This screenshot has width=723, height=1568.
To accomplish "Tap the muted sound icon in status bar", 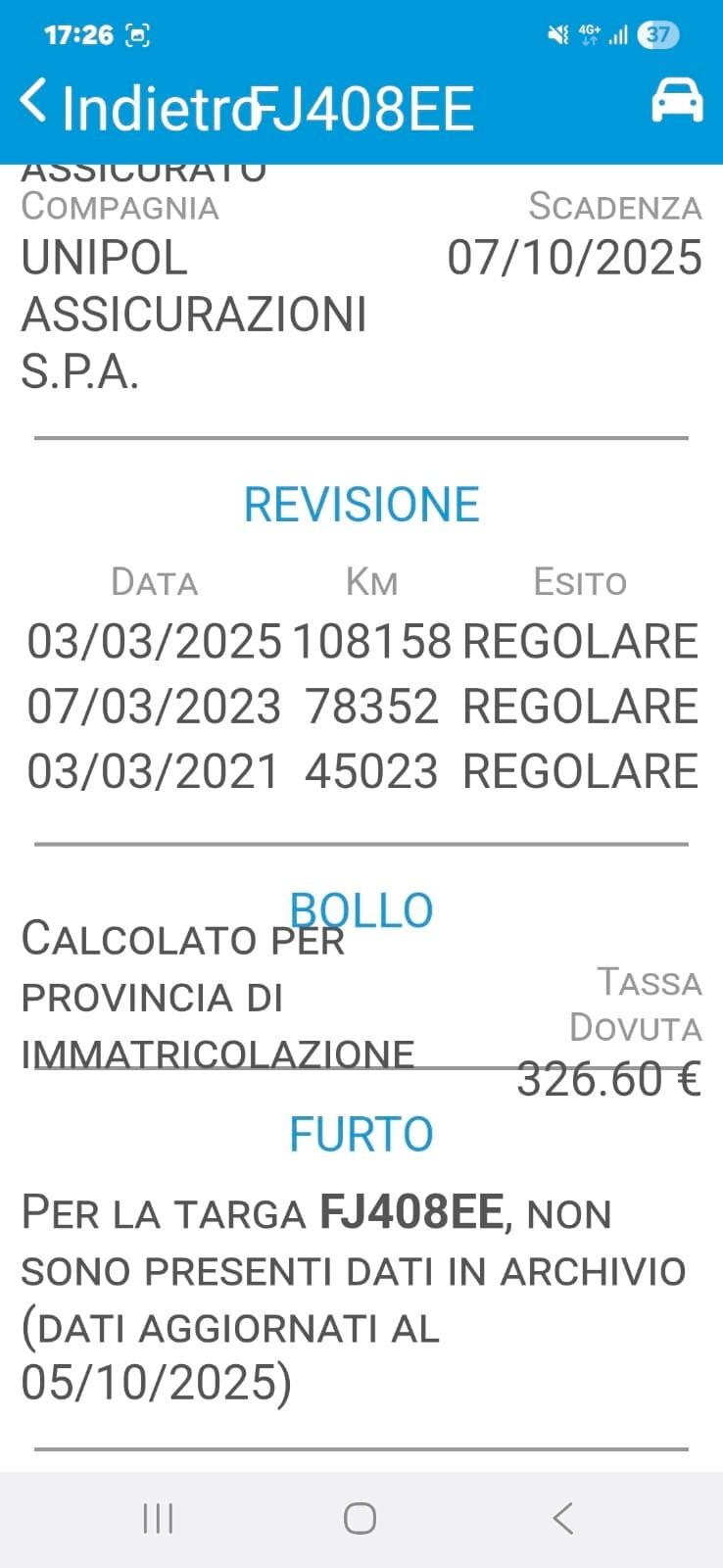I will tap(556, 33).
